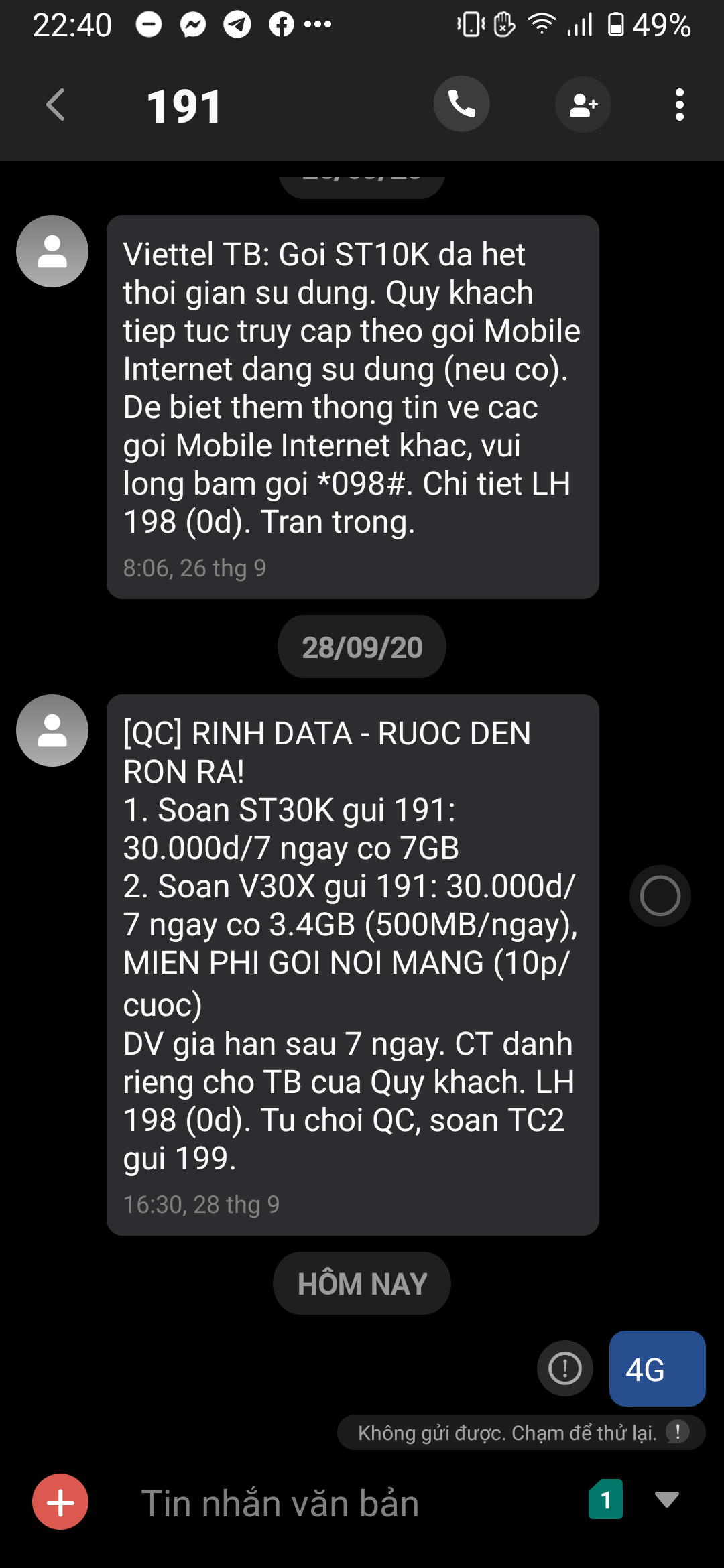
Task: Open the overflow menu
Action: (x=679, y=105)
